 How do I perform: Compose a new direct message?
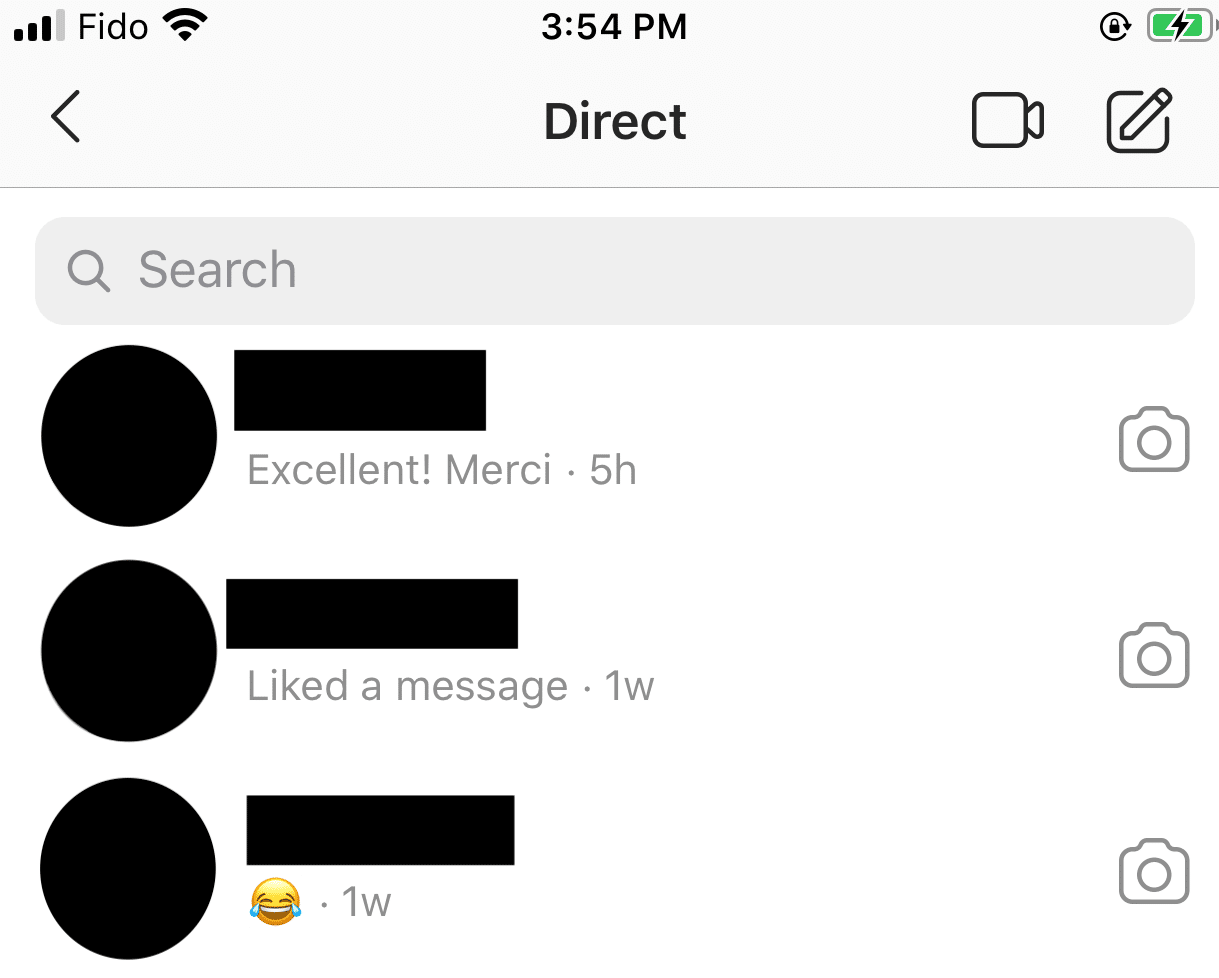point(1139,121)
